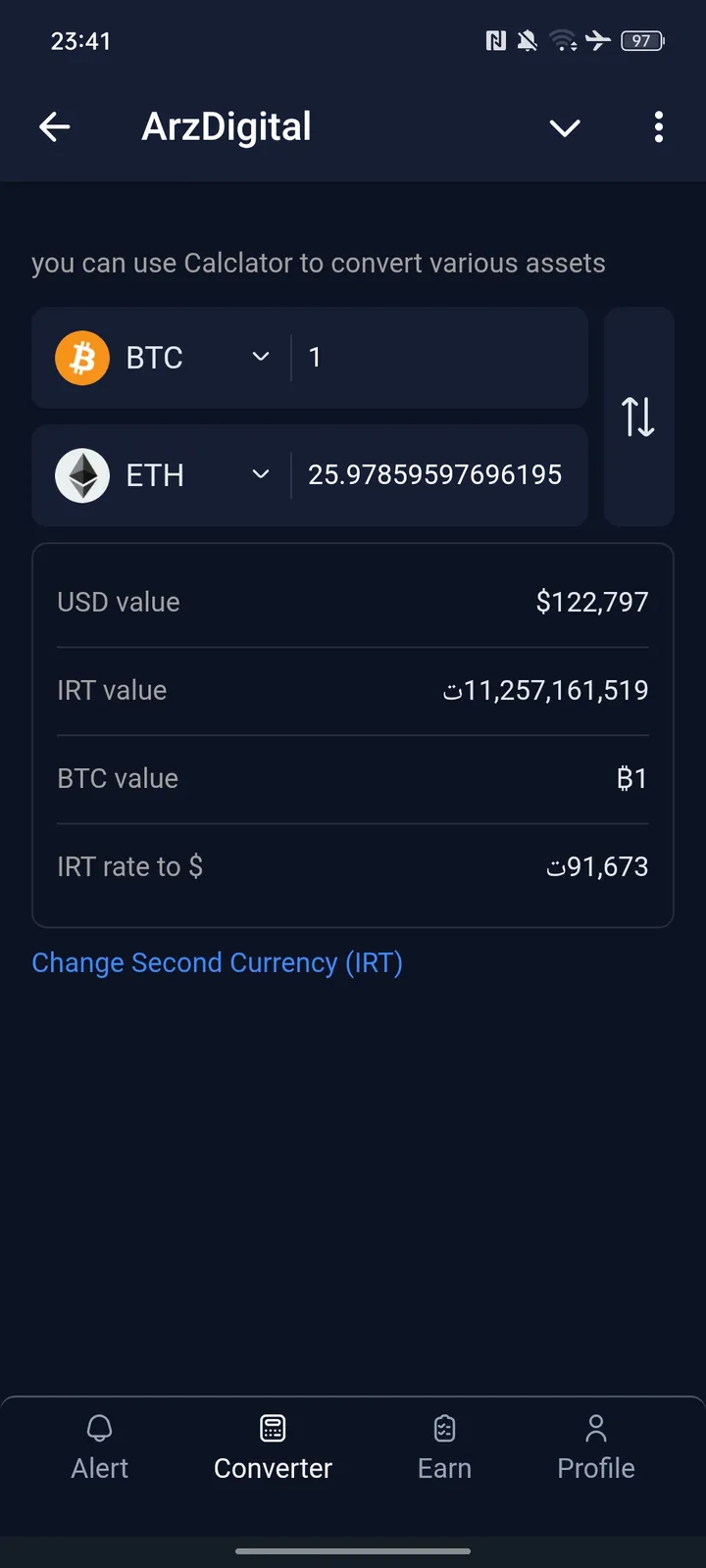
Task: Tap Change Second Currency (IRT) link
Action: pyautogui.click(x=217, y=962)
